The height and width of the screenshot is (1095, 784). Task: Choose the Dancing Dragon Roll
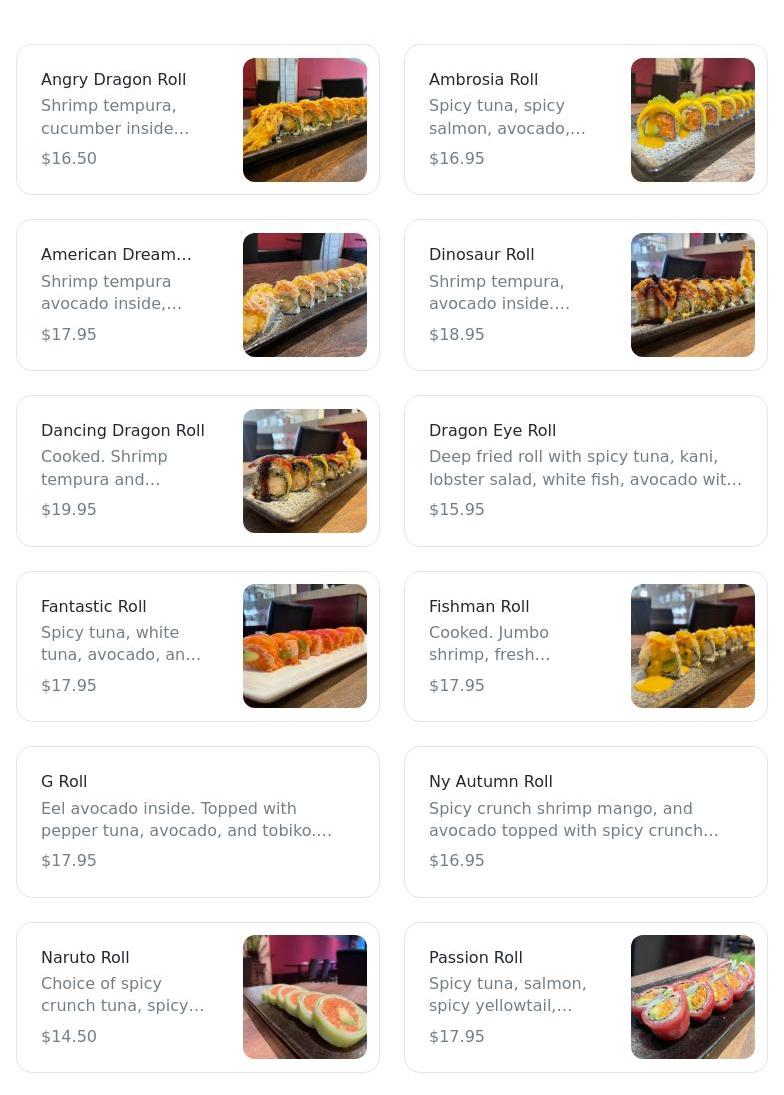pos(198,470)
